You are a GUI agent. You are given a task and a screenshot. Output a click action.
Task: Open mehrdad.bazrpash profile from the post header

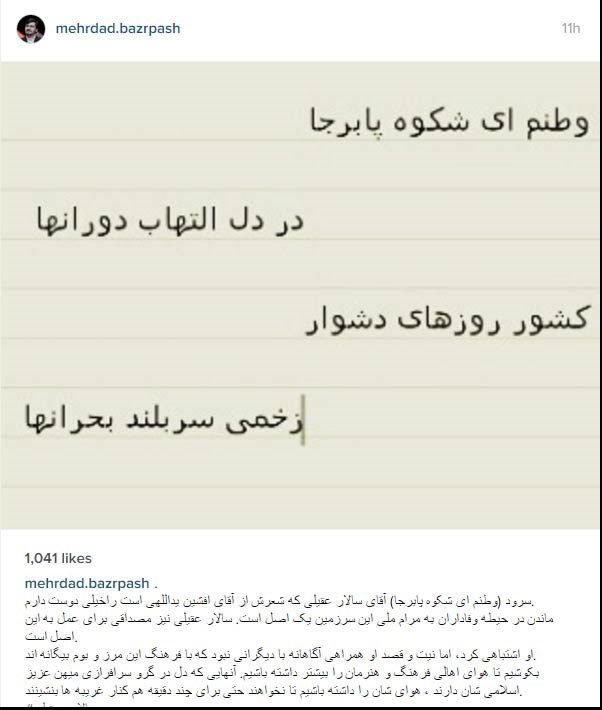(119, 29)
